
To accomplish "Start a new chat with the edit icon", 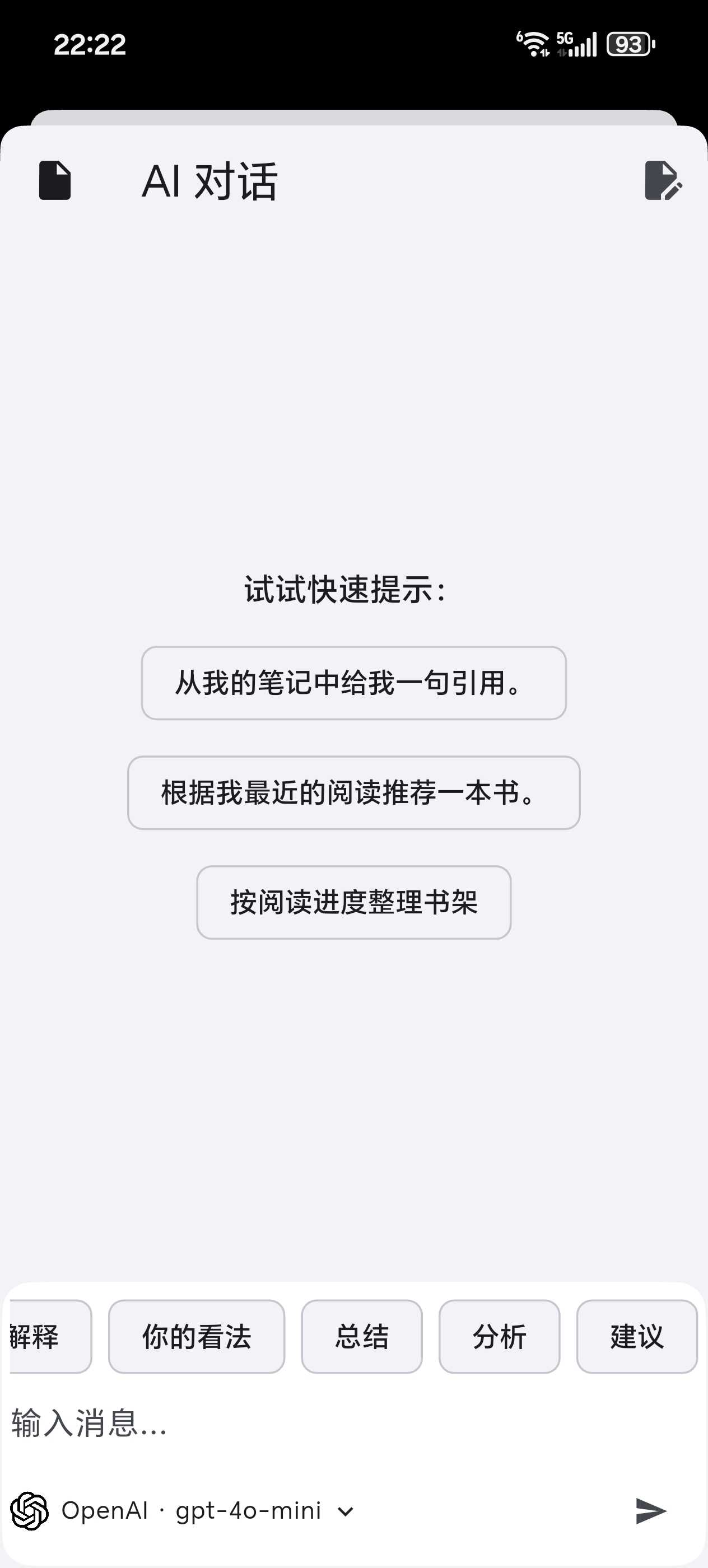I will pyautogui.click(x=662, y=180).
